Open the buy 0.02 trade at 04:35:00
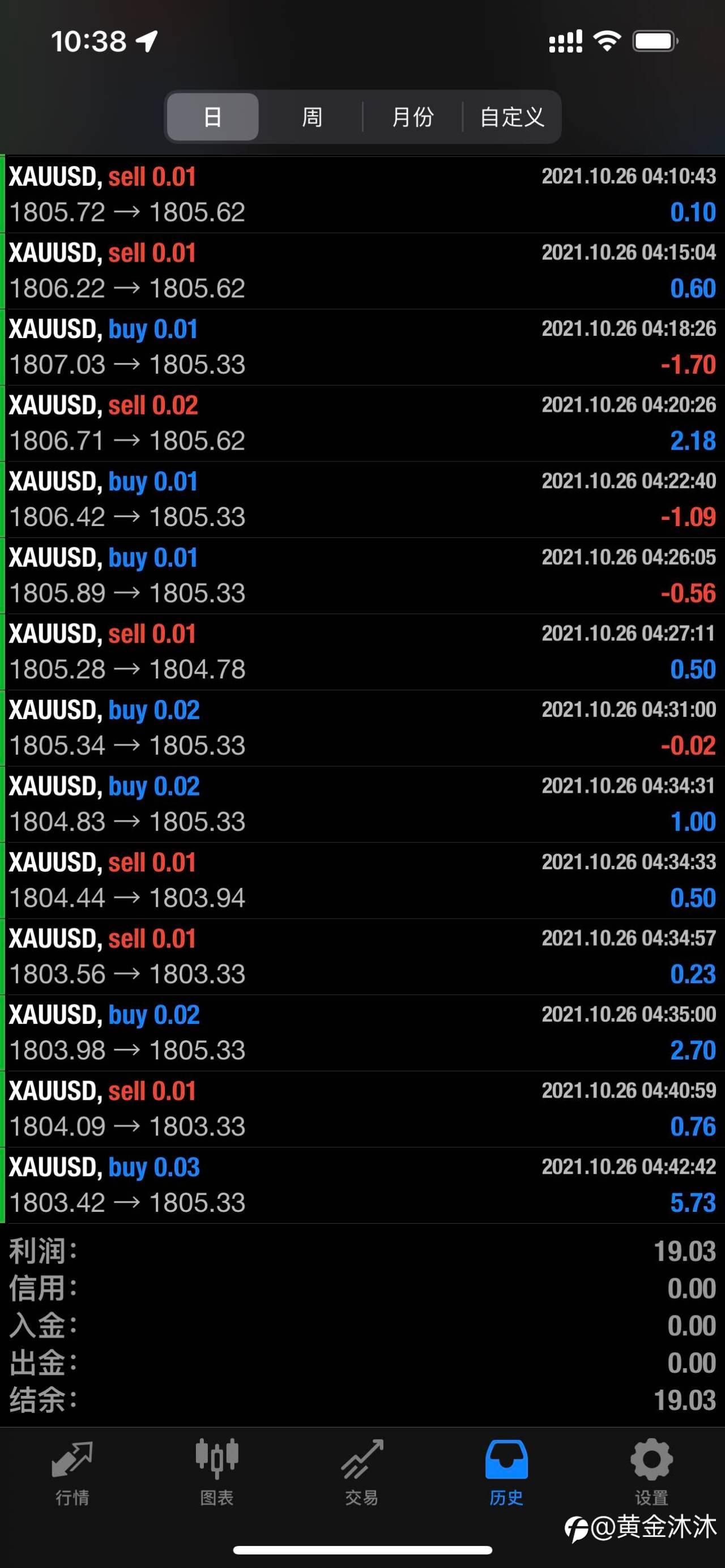Viewport: 725px width, 1568px height. tap(364, 1033)
